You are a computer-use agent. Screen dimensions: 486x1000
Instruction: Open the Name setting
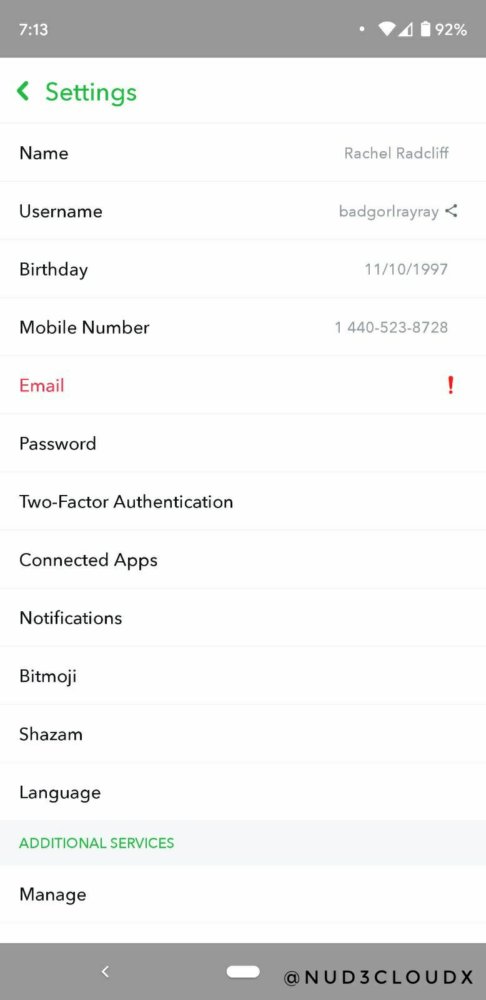(243, 153)
